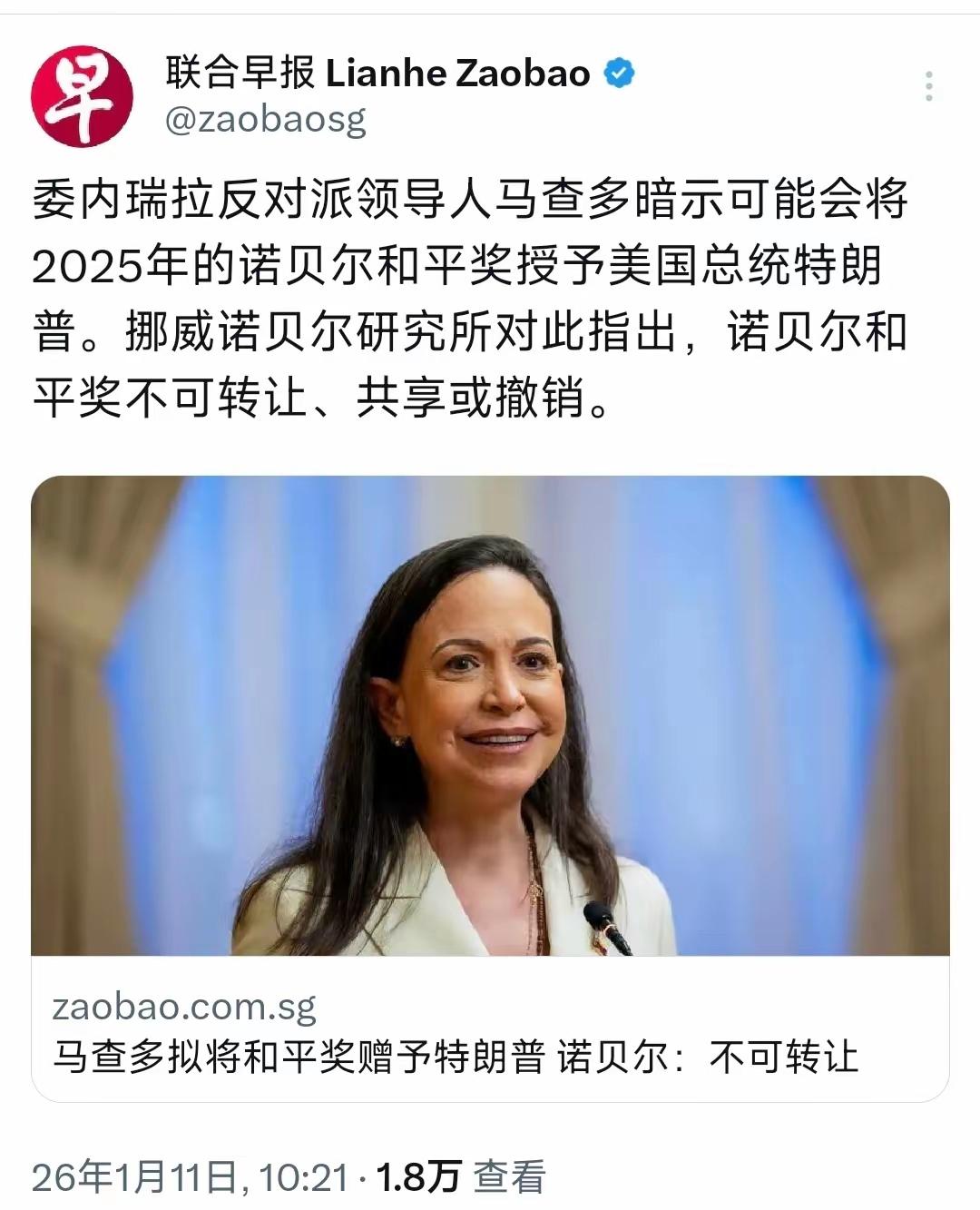Open the photo of the woman speaking
This screenshot has width=980, height=1210.
[490, 717]
